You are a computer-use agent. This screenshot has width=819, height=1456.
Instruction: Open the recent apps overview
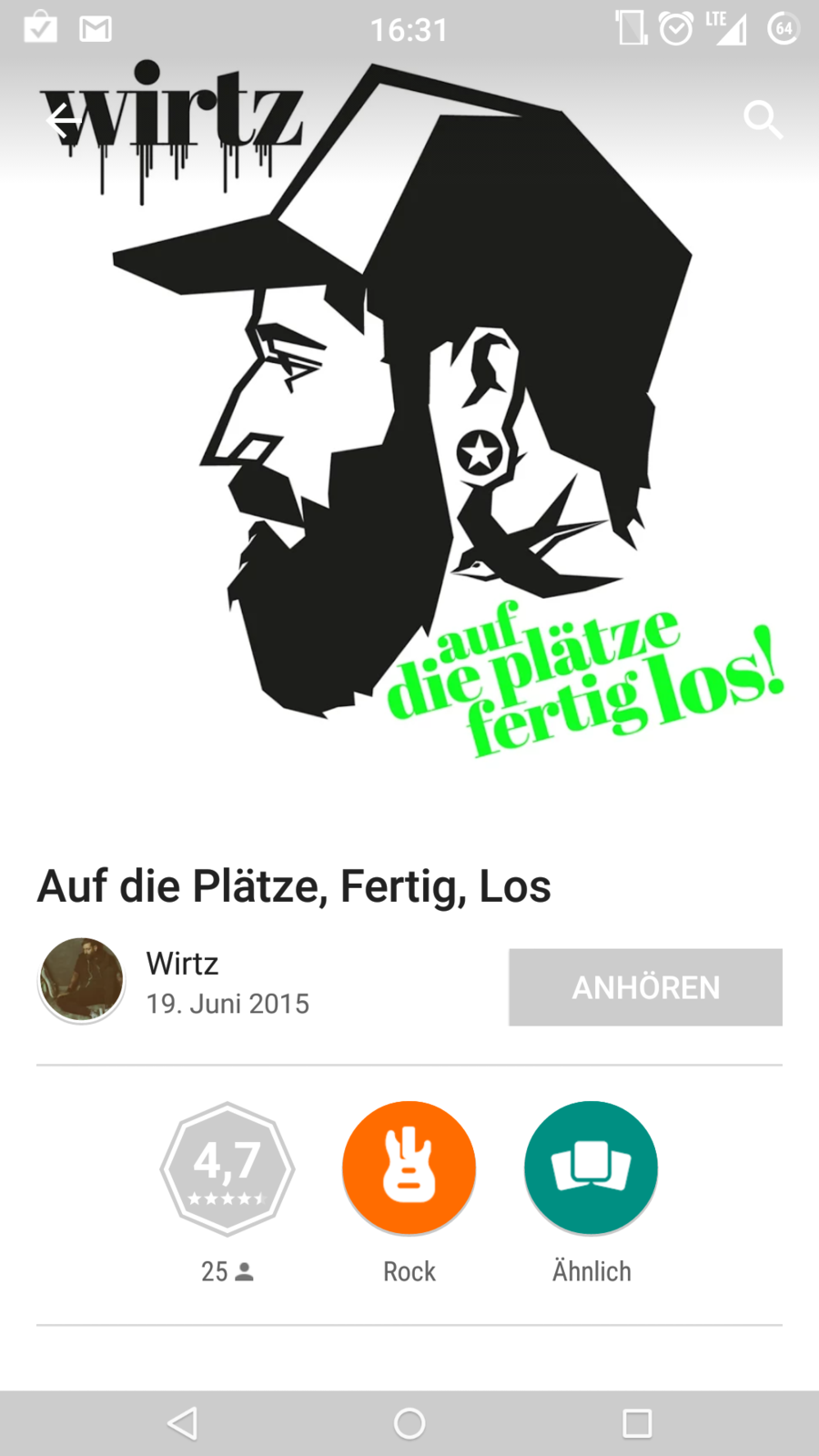tap(637, 1423)
